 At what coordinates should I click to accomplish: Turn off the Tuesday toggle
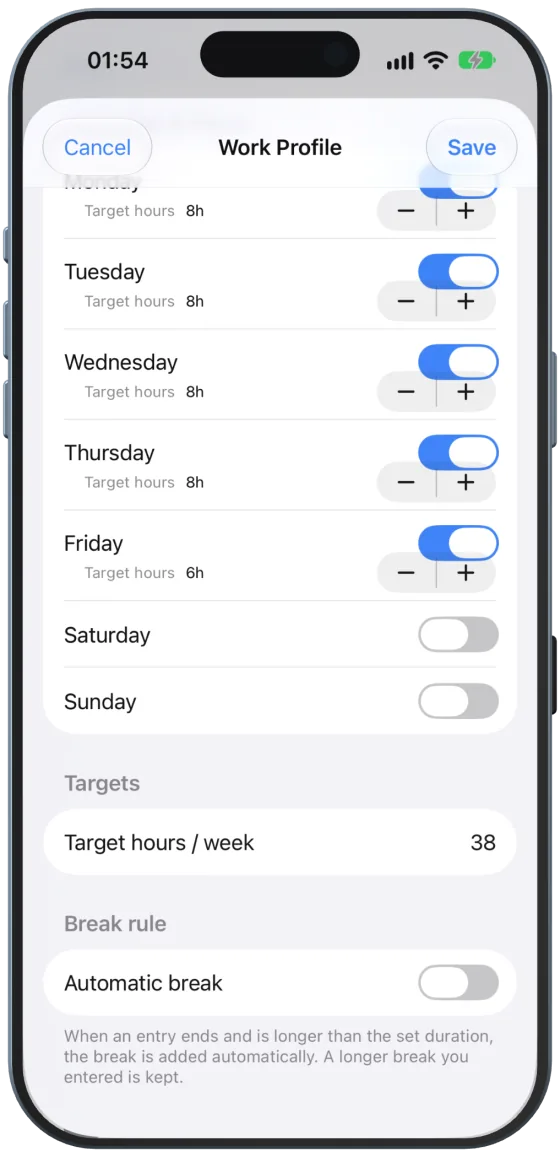[x=458, y=272]
